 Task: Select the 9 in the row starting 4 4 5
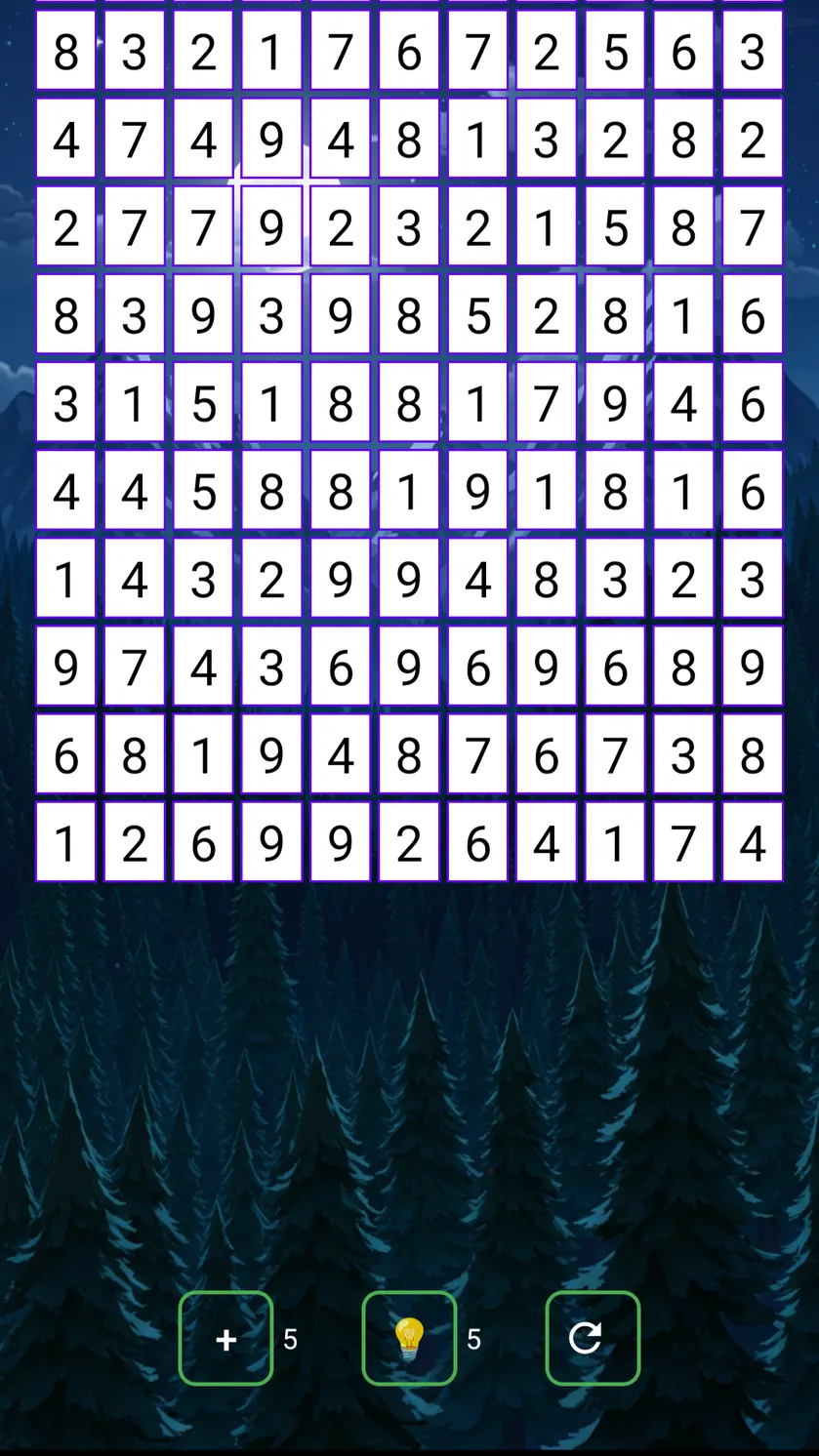pyautogui.click(x=477, y=490)
